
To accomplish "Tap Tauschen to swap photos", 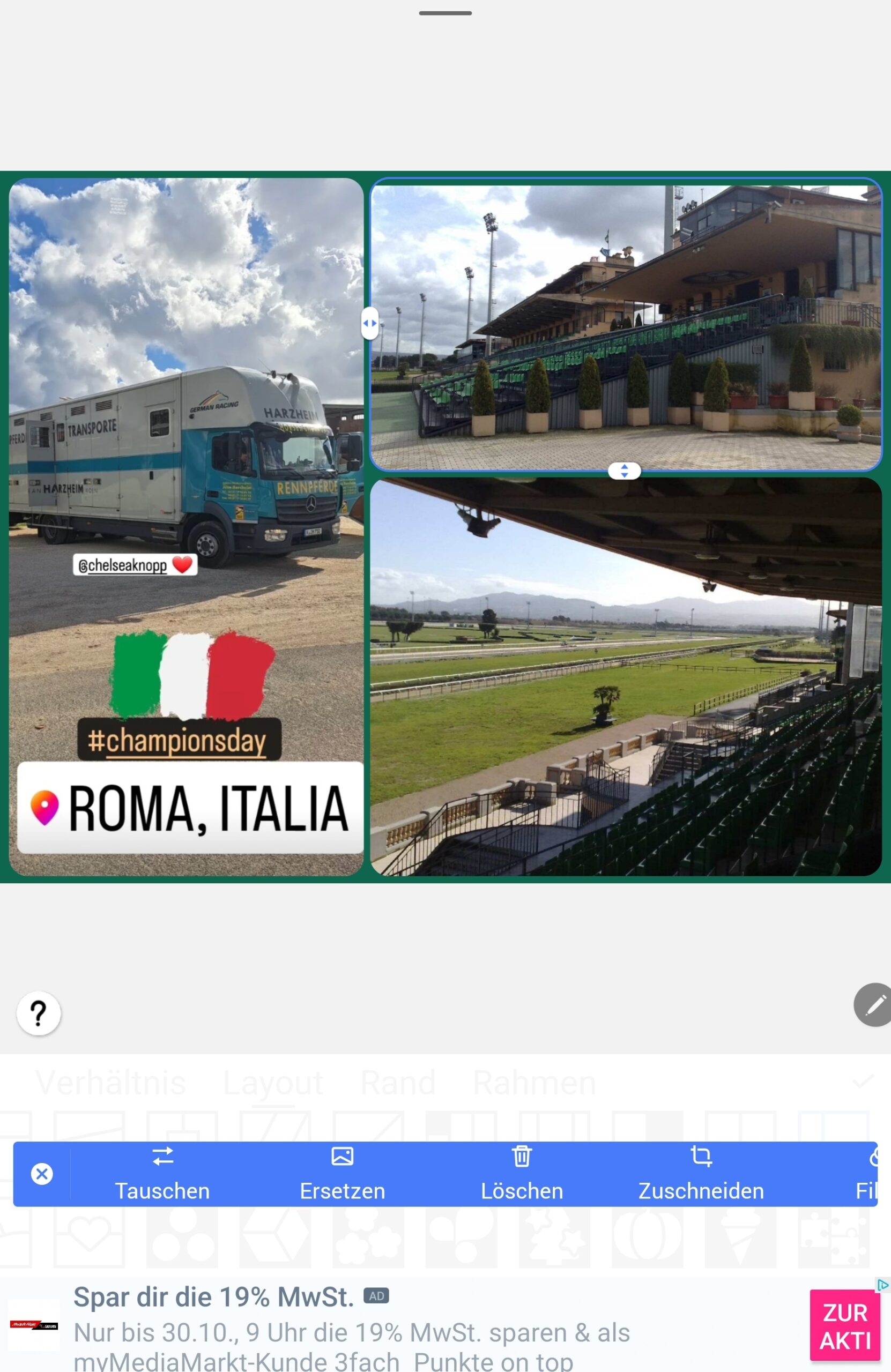I will click(162, 1173).
